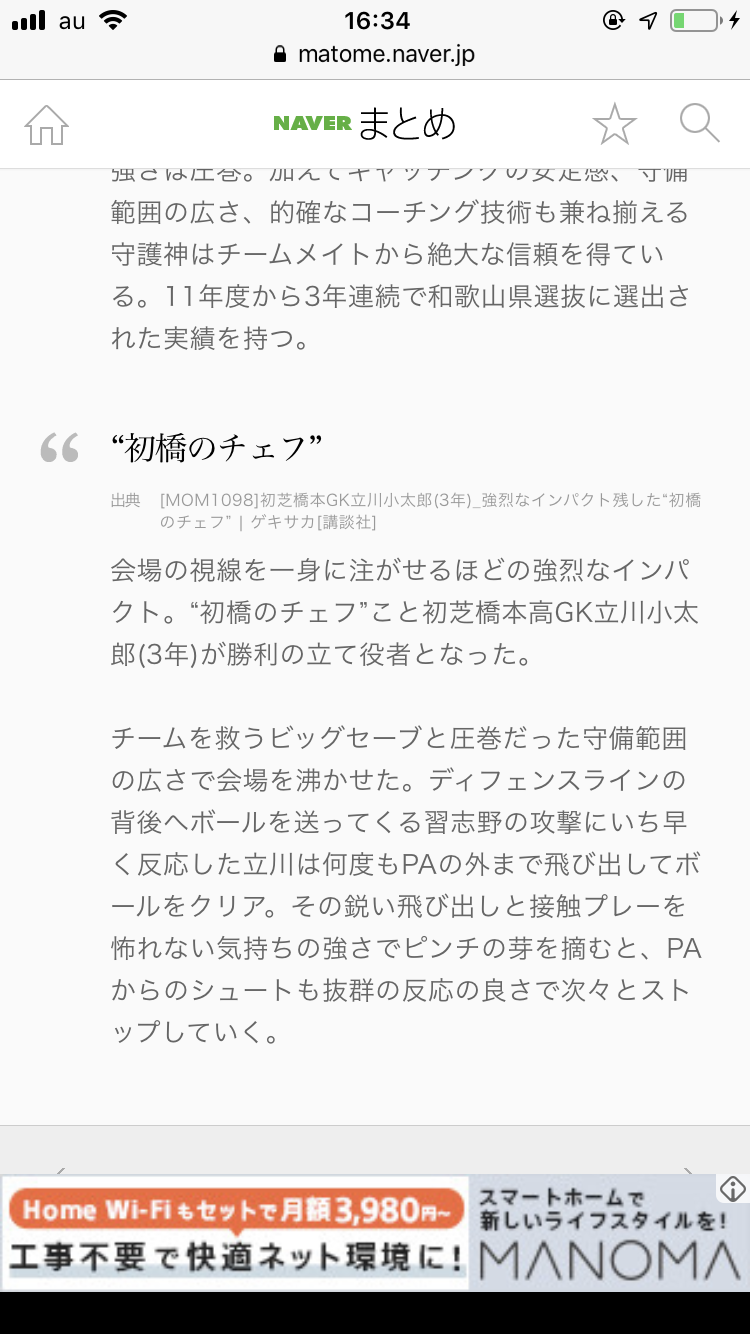Image resolution: width=750 pixels, height=1334 pixels.
Task: Open the NAVER まとめ logo link
Action: (365, 124)
